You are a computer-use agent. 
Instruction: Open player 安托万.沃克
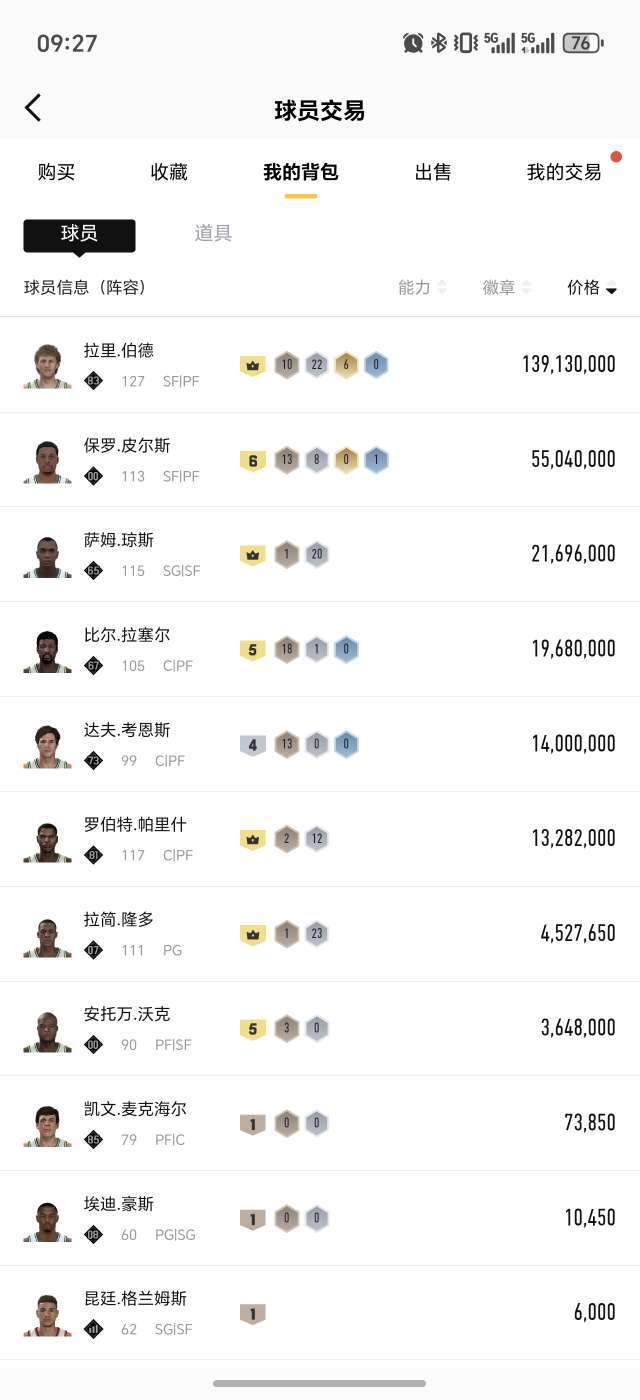coord(320,1028)
